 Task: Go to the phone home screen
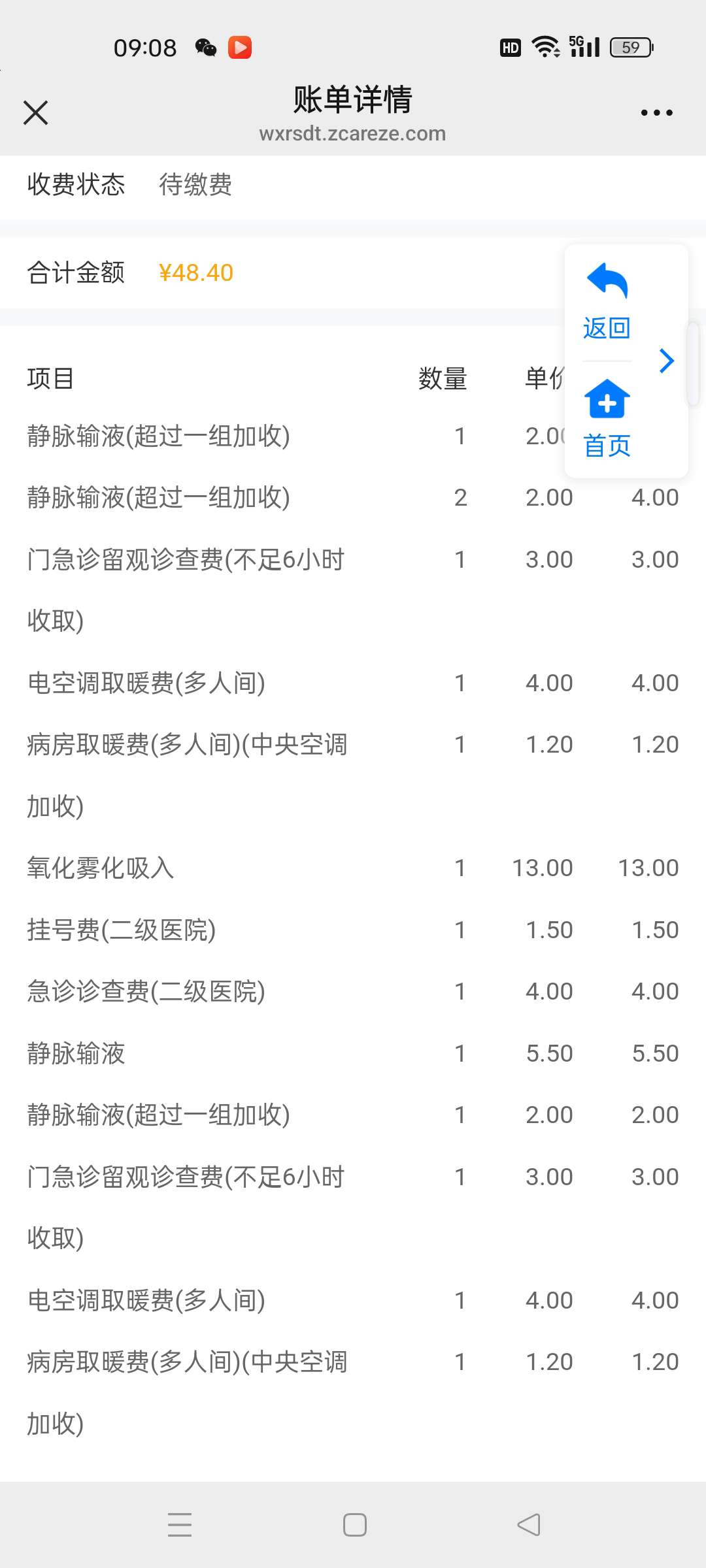(354, 1525)
